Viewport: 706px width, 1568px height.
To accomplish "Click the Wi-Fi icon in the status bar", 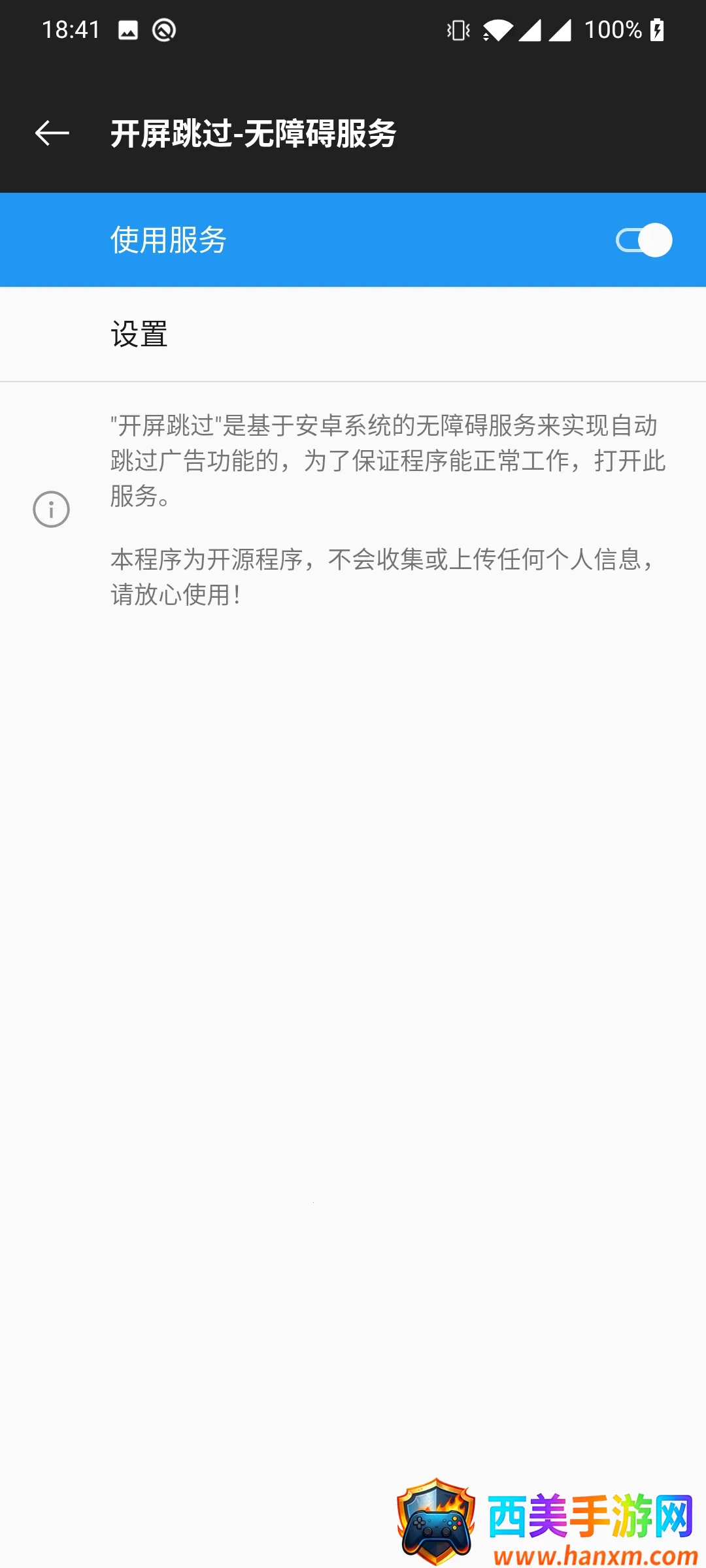I will pyautogui.click(x=498, y=29).
